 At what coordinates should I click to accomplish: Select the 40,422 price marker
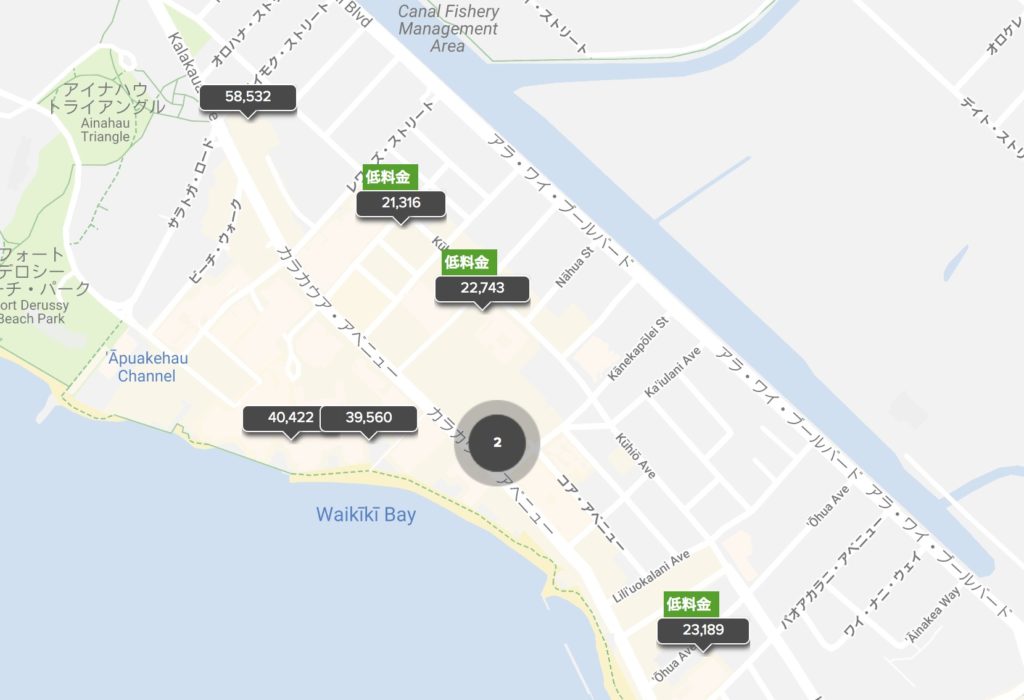pyautogui.click(x=290, y=417)
